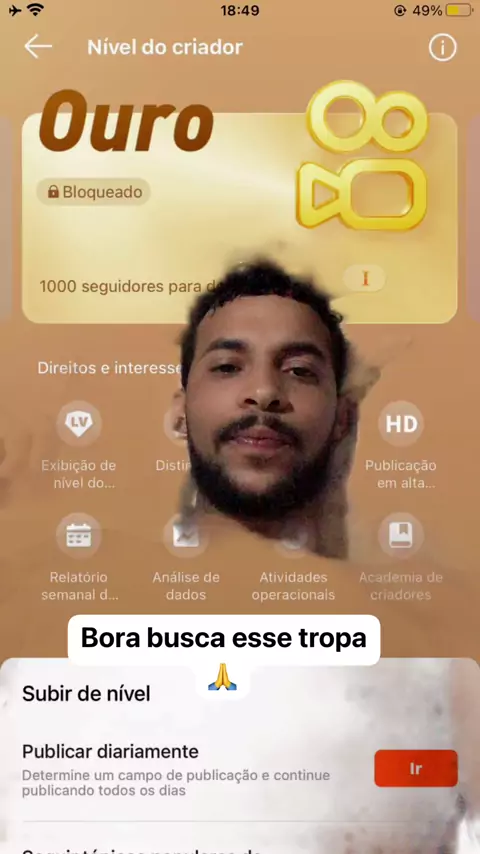Open Relatório semanal benefit
Image resolution: width=480 pixels, height=854 pixels.
[x=79, y=558]
